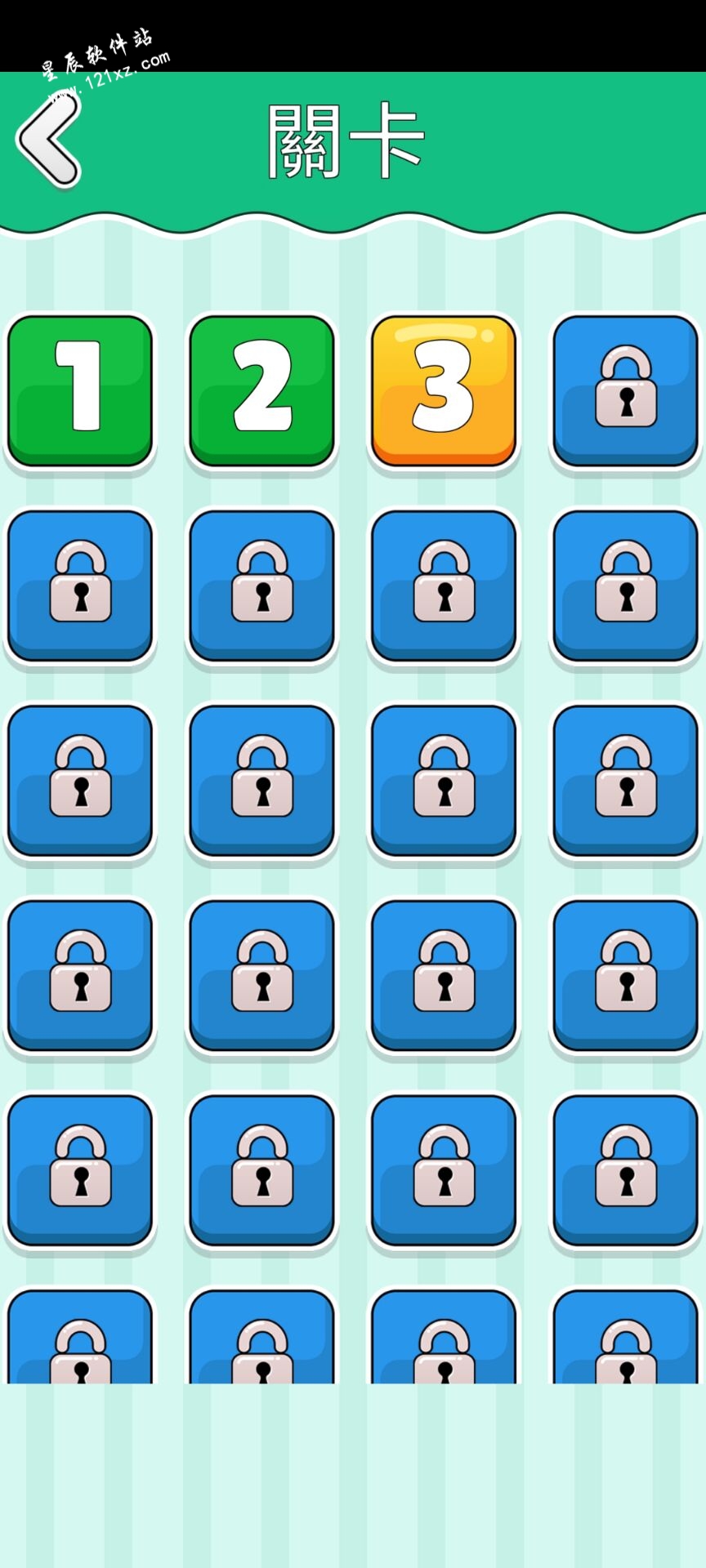Open level 1
This screenshot has width=706, height=1568.
tap(80, 391)
